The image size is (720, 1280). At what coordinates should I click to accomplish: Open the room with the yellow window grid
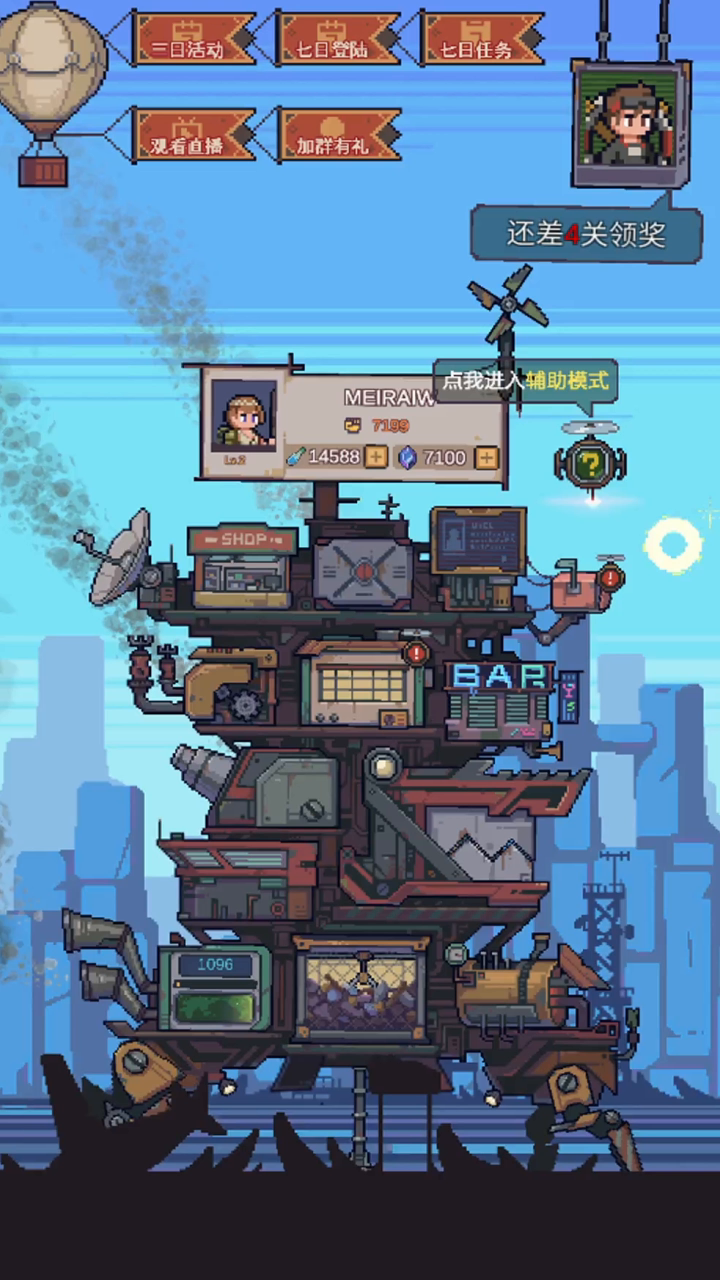pyautogui.click(x=362, y=684)
